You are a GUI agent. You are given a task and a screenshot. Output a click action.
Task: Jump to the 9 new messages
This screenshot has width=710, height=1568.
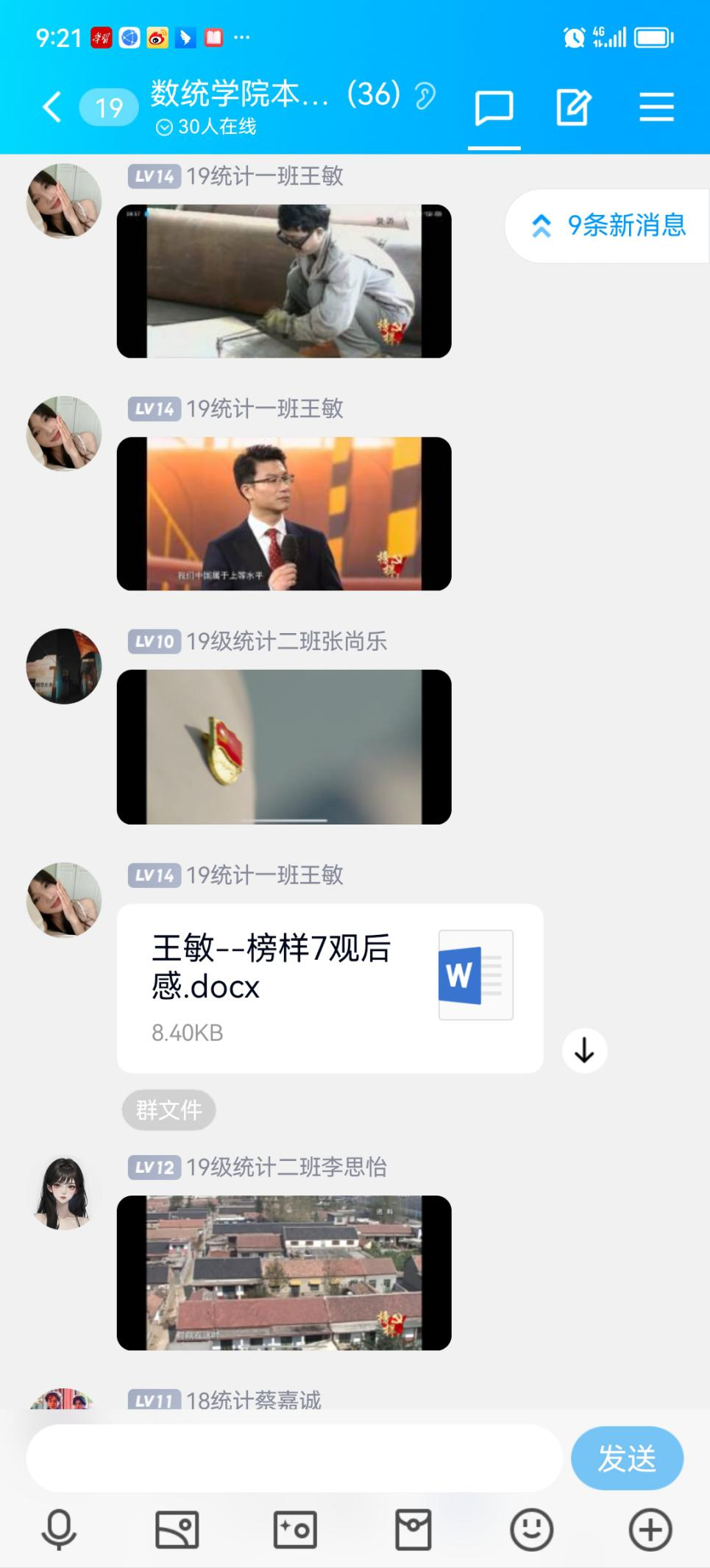coord(608,225)
